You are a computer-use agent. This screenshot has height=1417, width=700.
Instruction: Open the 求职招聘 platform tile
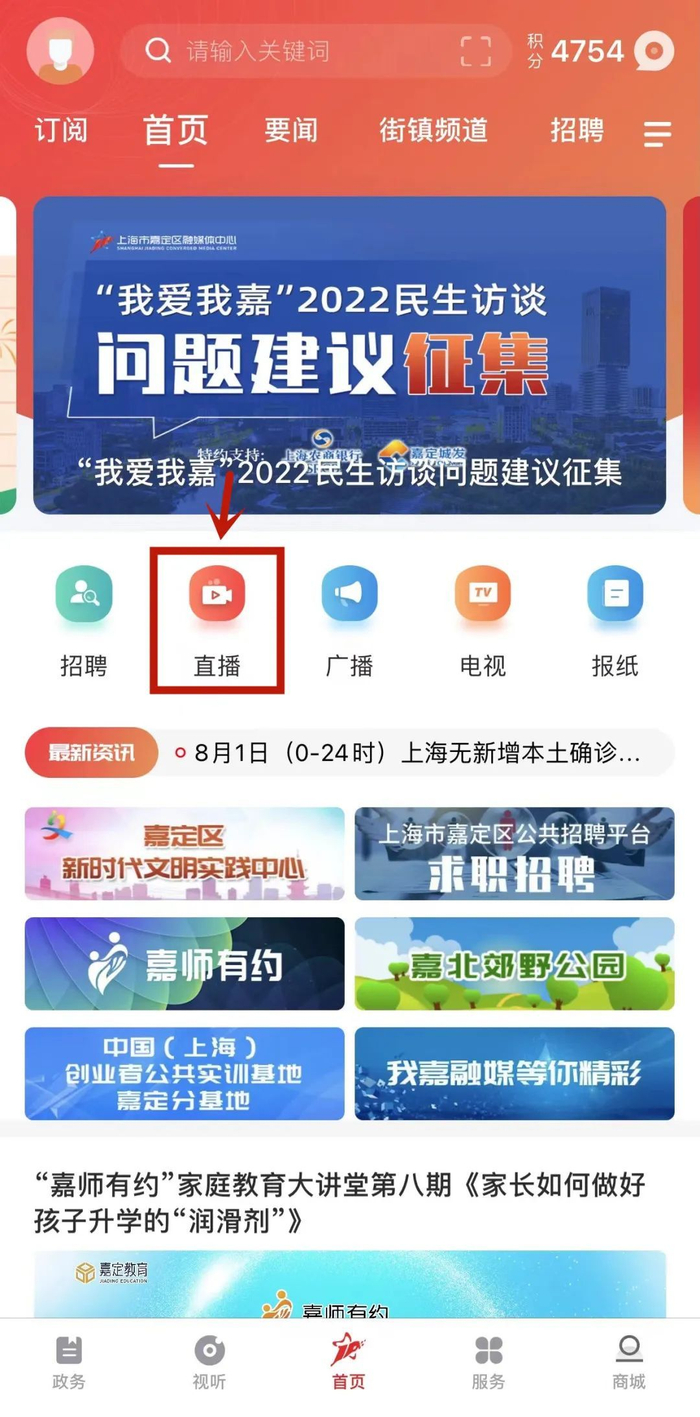click(514, 853)
